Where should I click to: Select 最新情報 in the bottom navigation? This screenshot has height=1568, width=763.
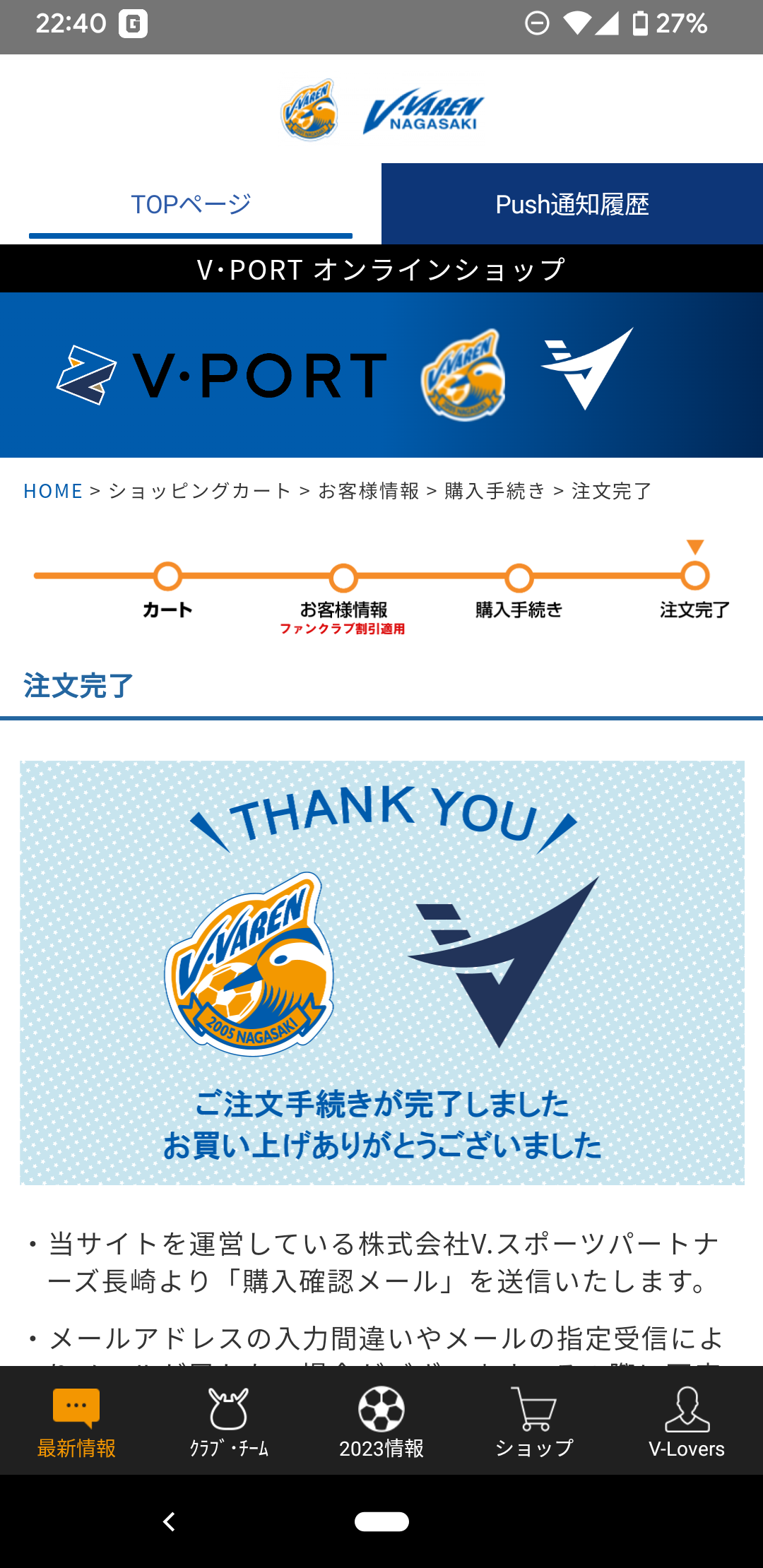click(76, 1421)
